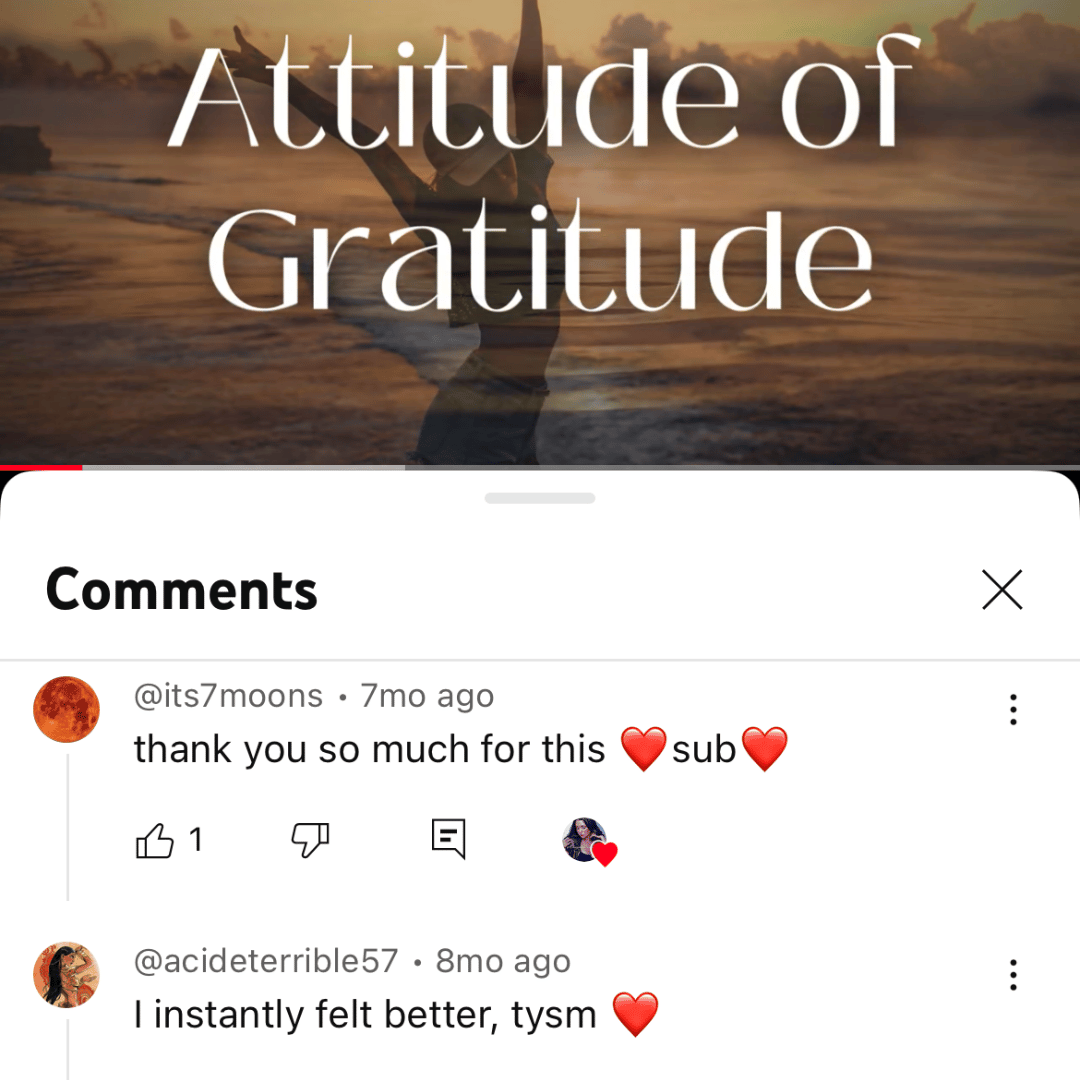1080x1080 pixels.
Task: Open @acideterrible57 profile picture
Action: coord(66,975)
